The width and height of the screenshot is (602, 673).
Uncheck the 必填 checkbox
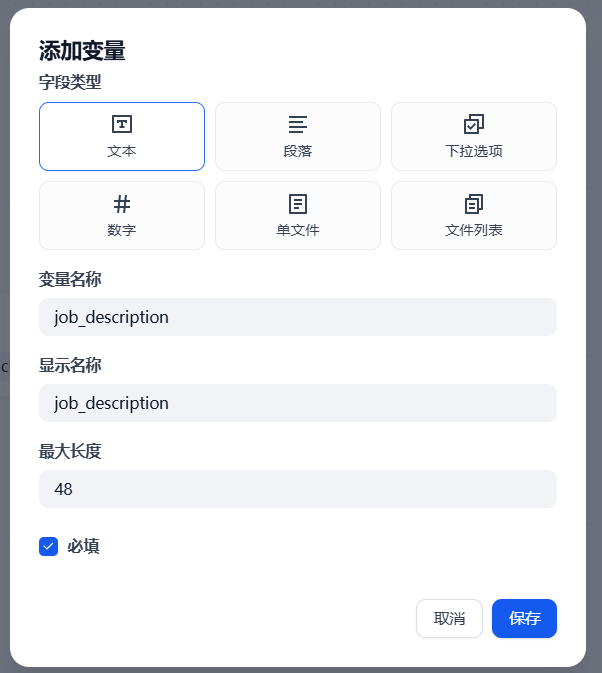tap(49, 546)
